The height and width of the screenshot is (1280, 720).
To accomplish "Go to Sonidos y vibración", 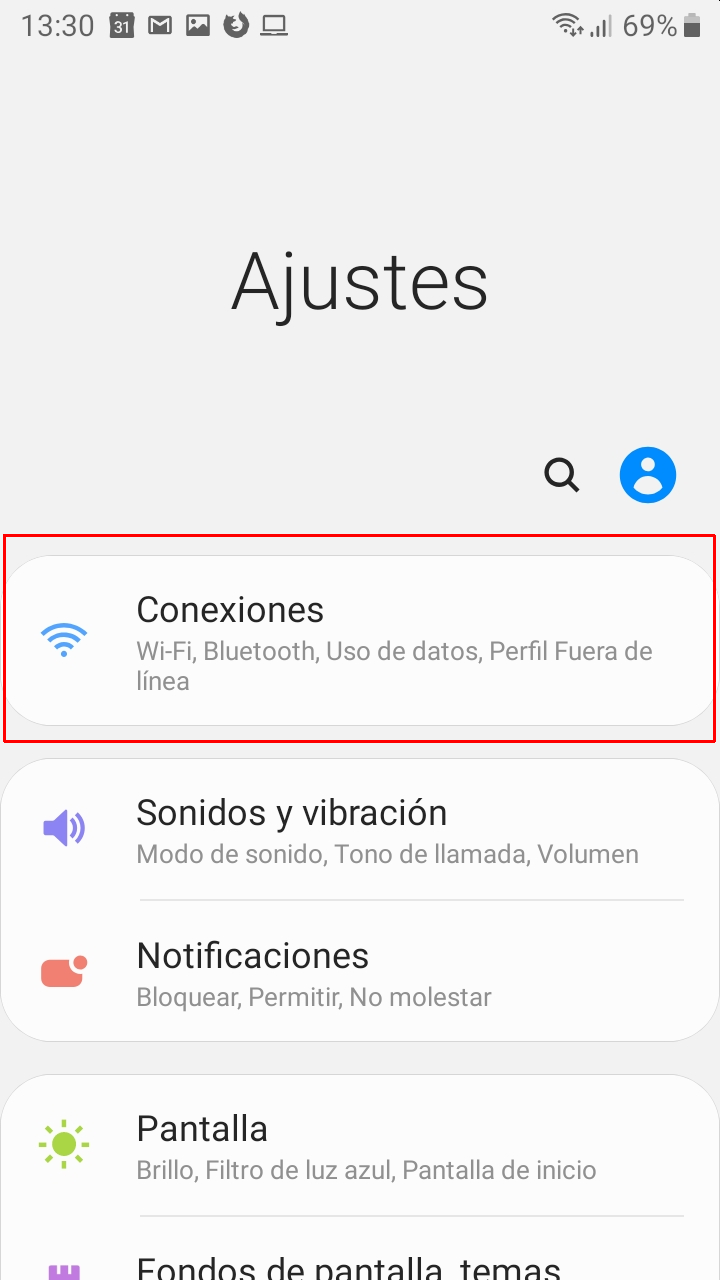I will coord(360,830).
